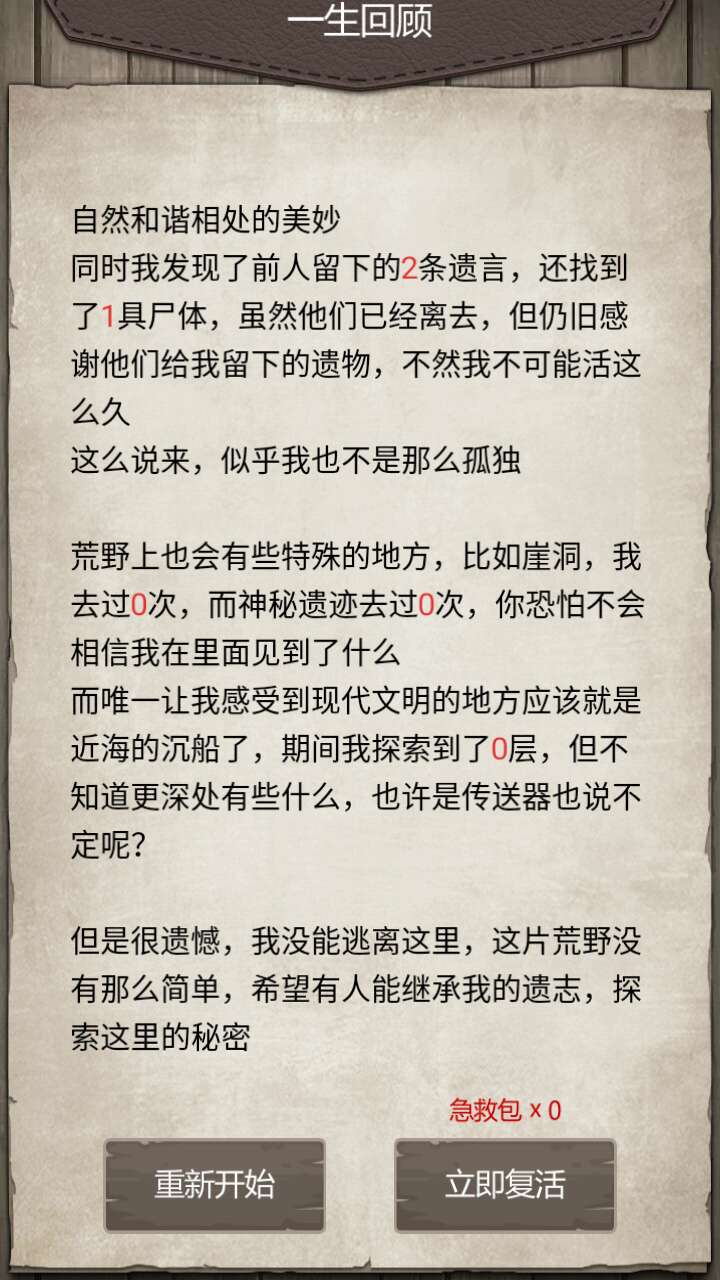Tap the 重新开始 restart button
Screen dimensions: 720x1280
point(214,1185)
